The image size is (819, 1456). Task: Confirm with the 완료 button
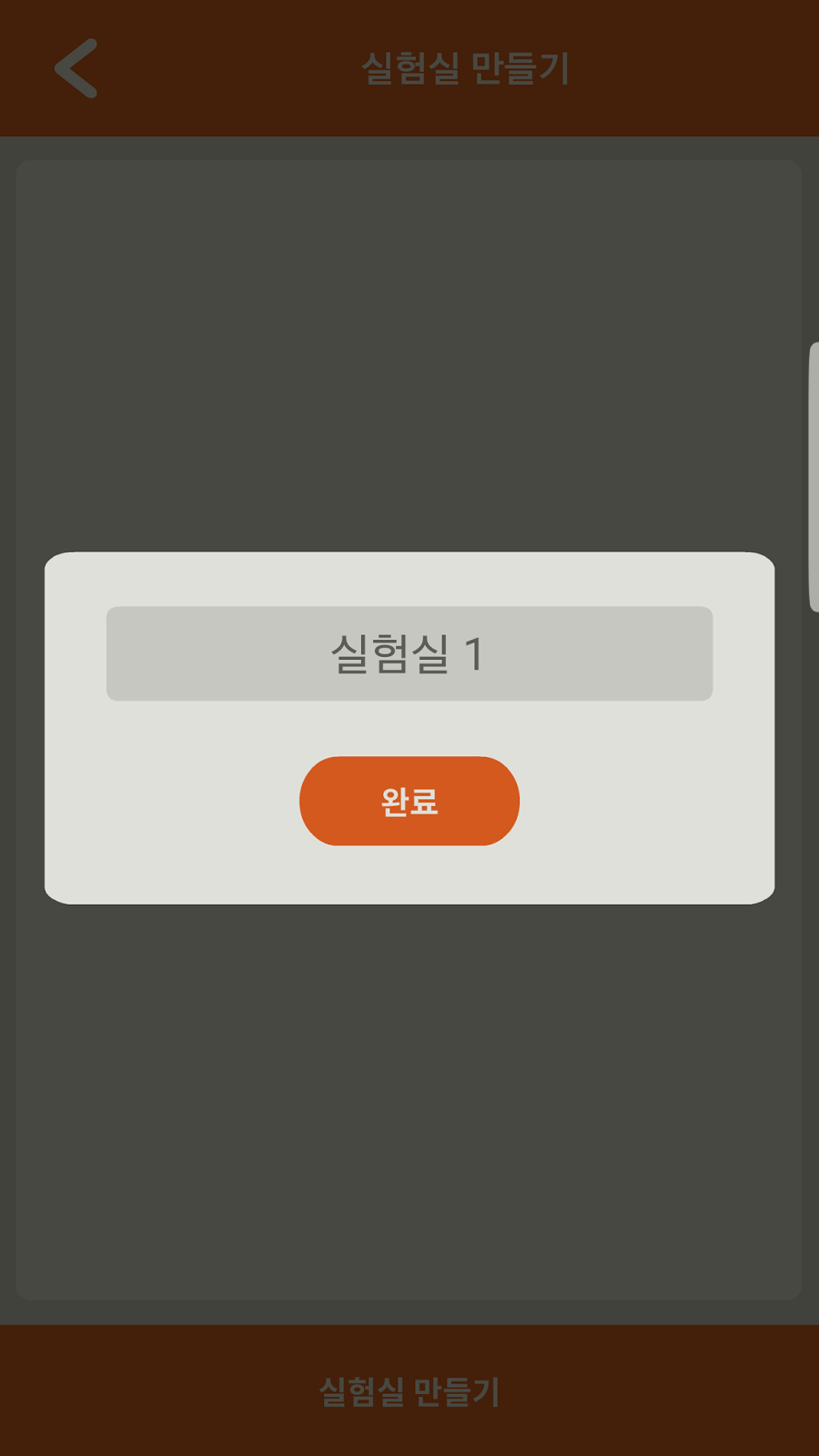409,801
